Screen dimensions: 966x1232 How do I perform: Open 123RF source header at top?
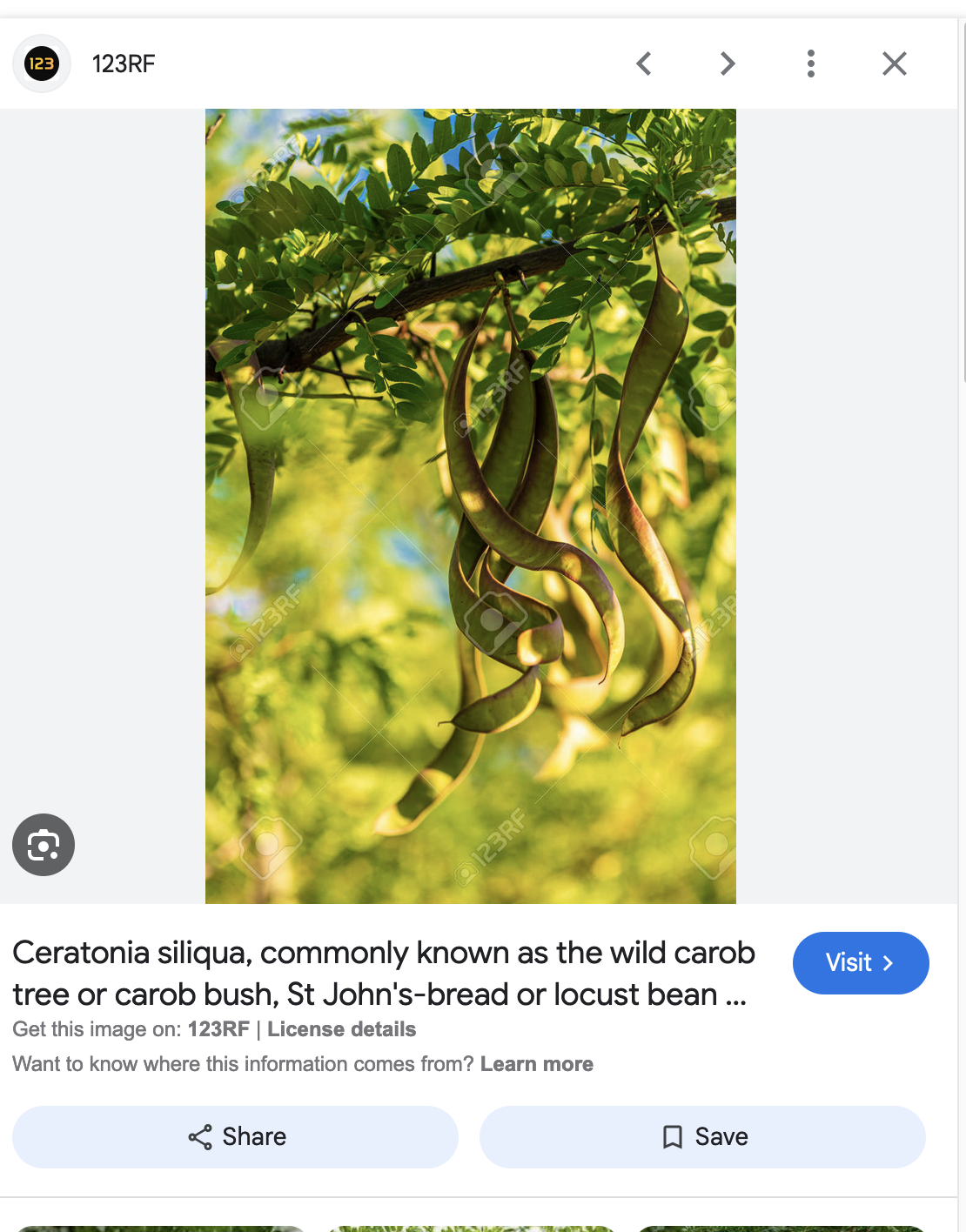123,64
